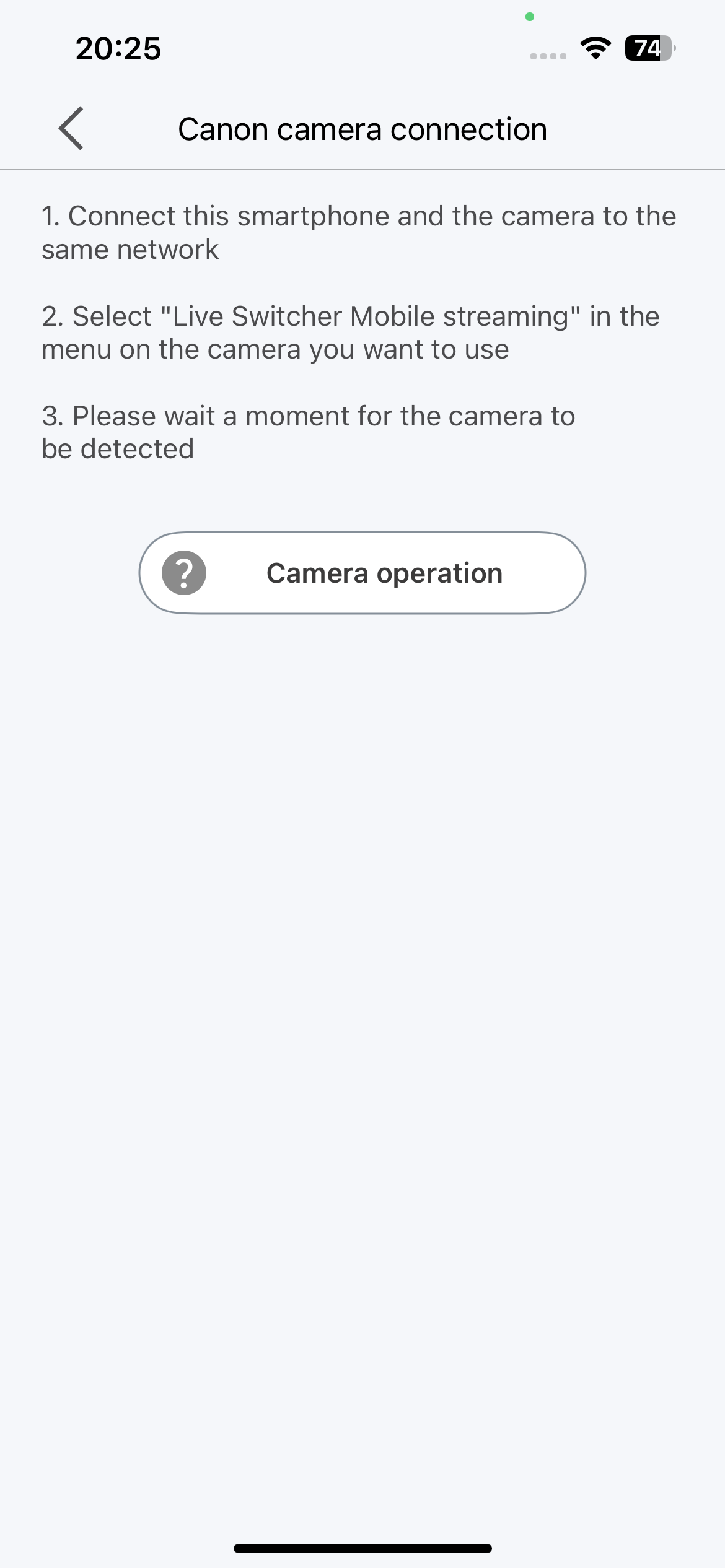The image size is (725, 1568).
Task: Open the Camera operation help
Action: click(362, 573)
